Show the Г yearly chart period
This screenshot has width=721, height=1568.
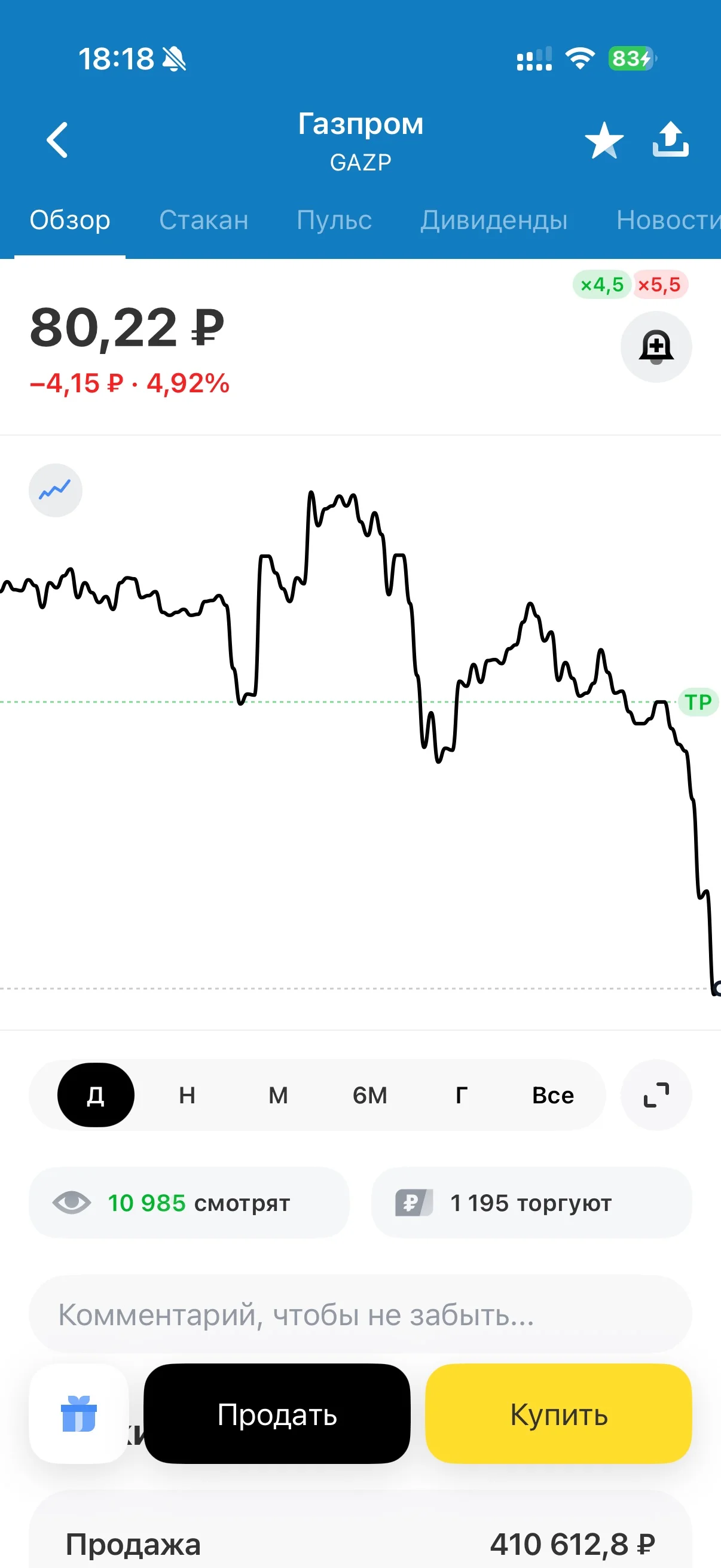click(x=461, y=1095)
